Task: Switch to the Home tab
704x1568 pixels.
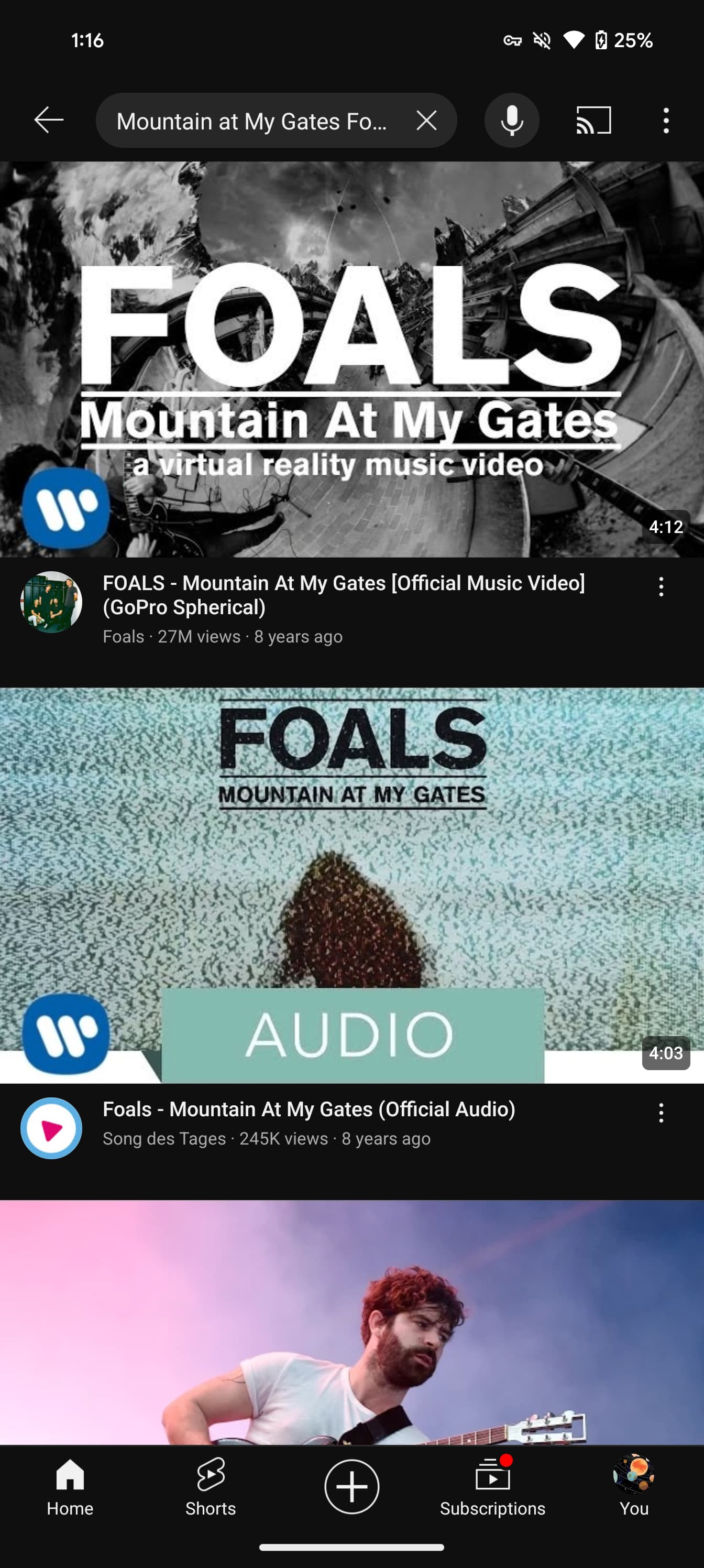Action: tap(70, 1486)
